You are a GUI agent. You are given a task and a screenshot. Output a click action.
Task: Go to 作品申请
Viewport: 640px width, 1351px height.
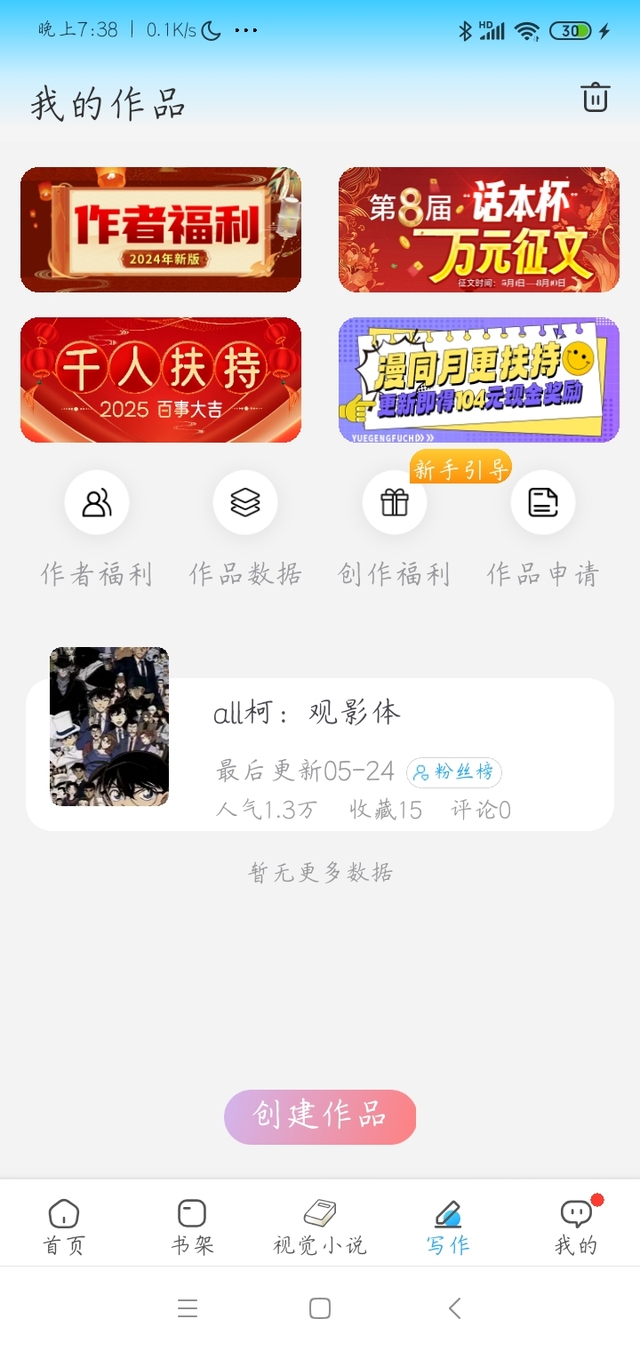(x=543, y=503)
